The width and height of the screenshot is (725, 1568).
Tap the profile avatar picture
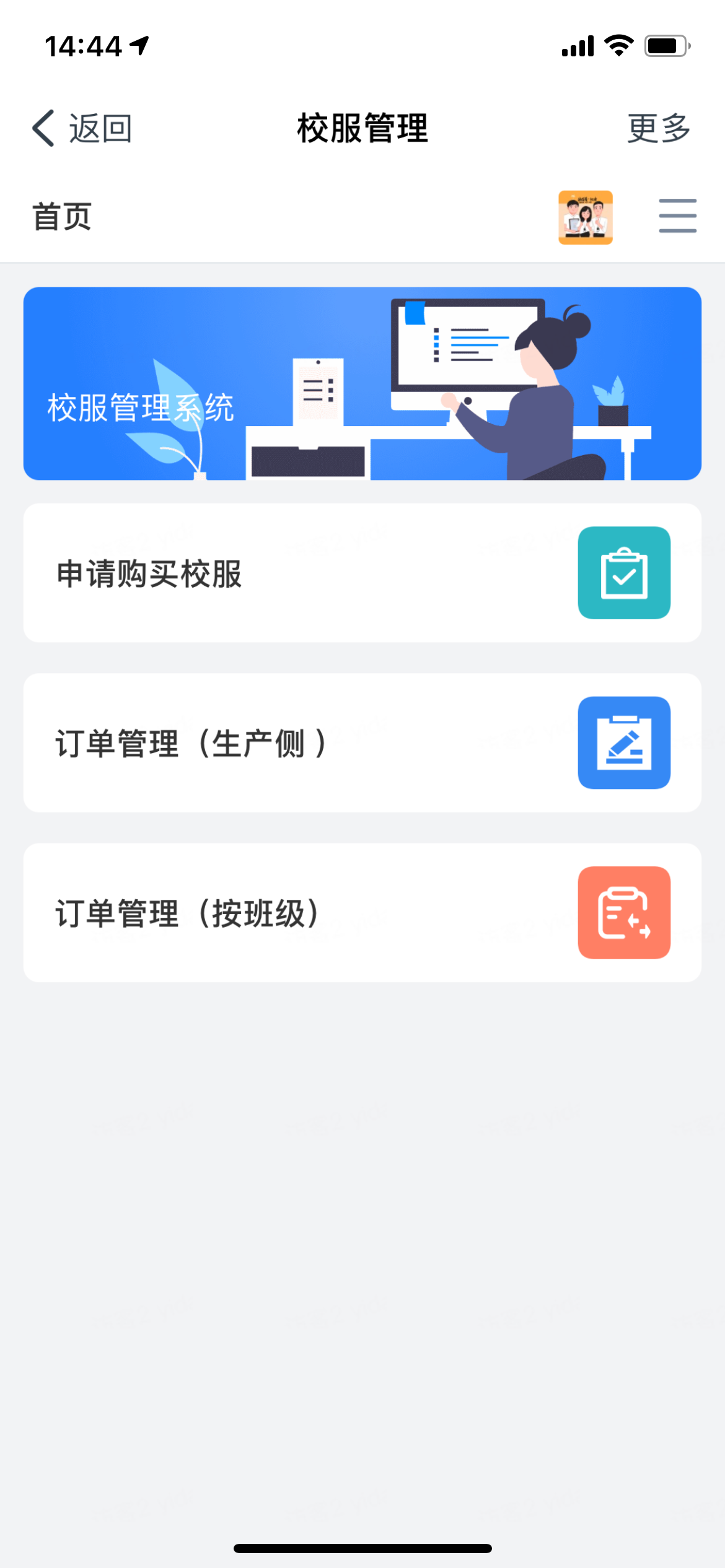[x=585, y=217]
